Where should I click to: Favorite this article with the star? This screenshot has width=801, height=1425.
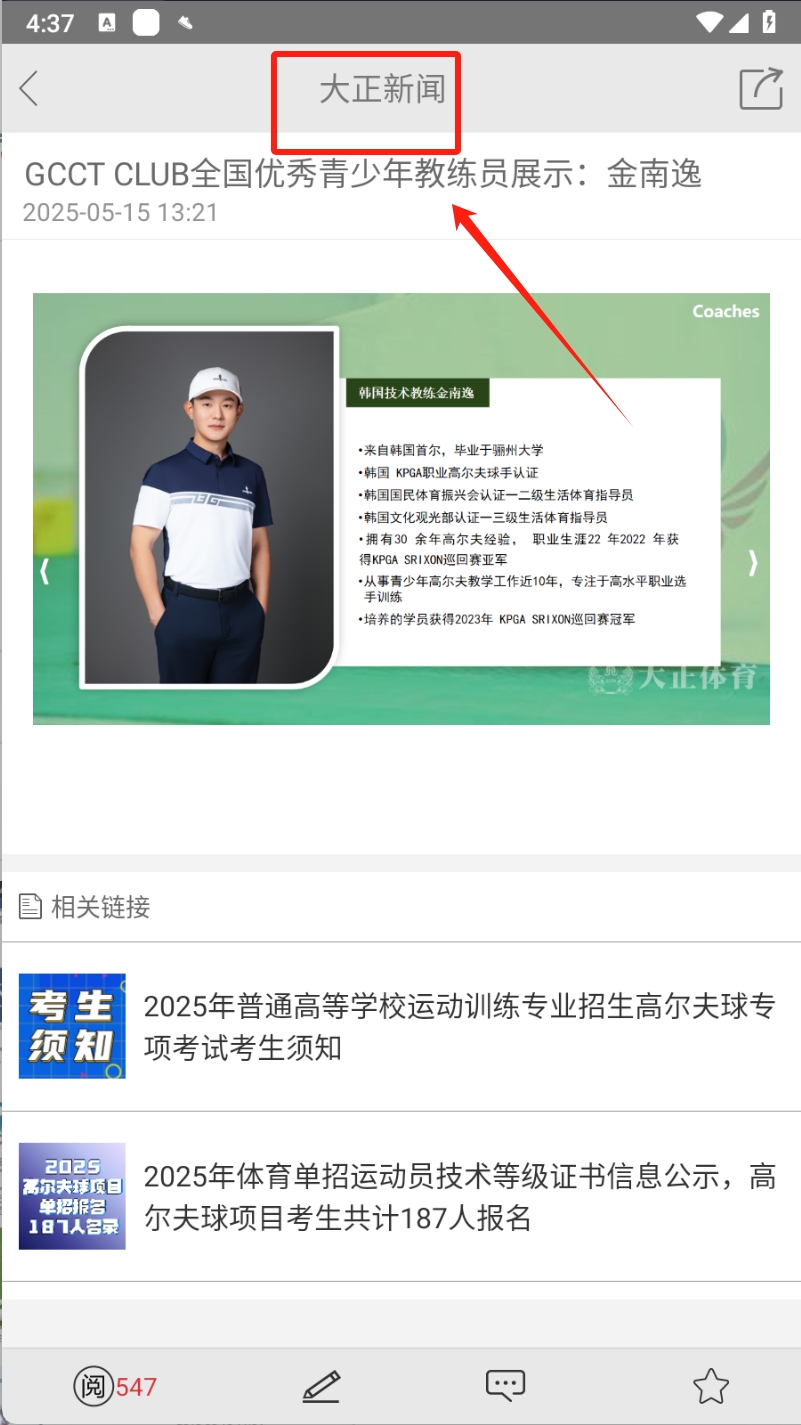click(x=710, y=1386)
